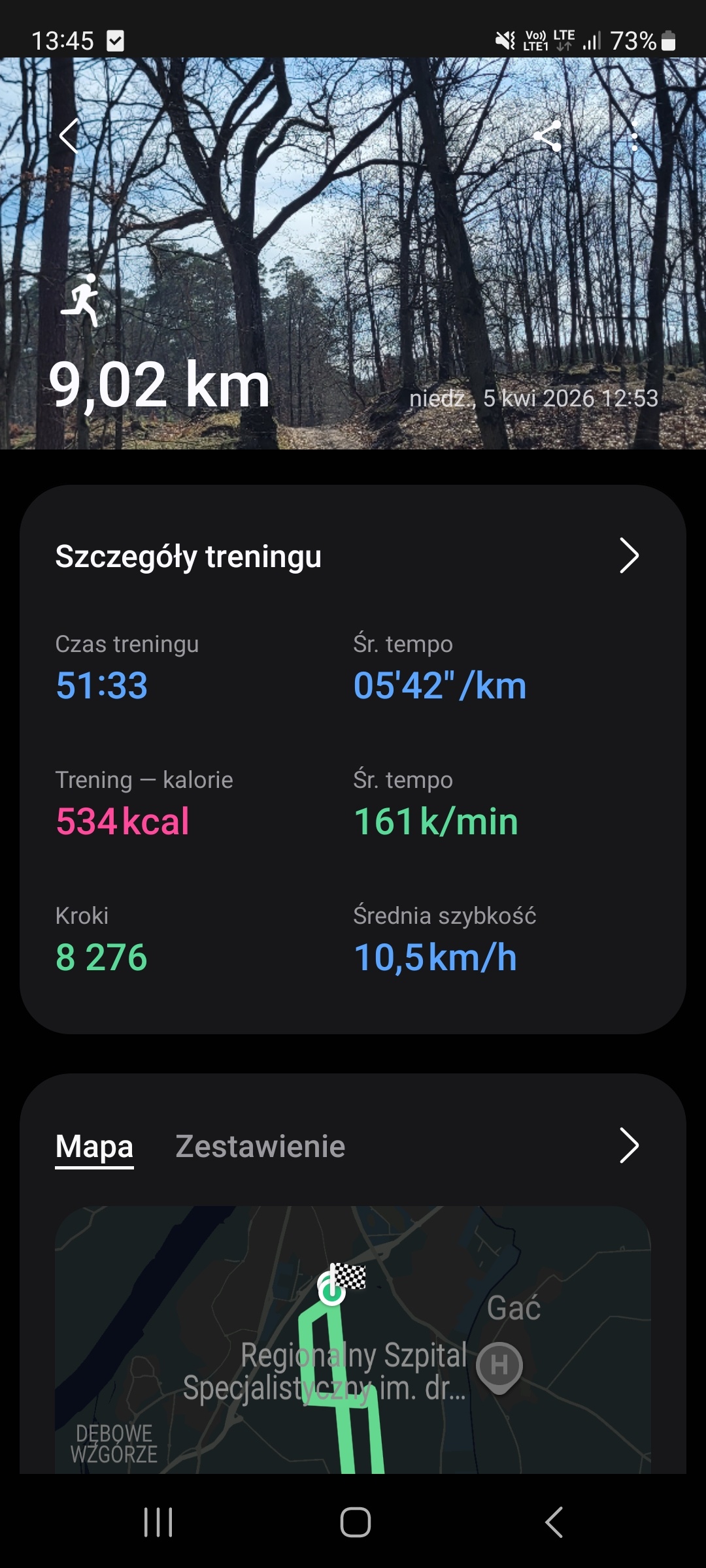This screenshot has height=1568, width=706.
Task: Open the three-dot overflow menu
Action: coord(634,136)
